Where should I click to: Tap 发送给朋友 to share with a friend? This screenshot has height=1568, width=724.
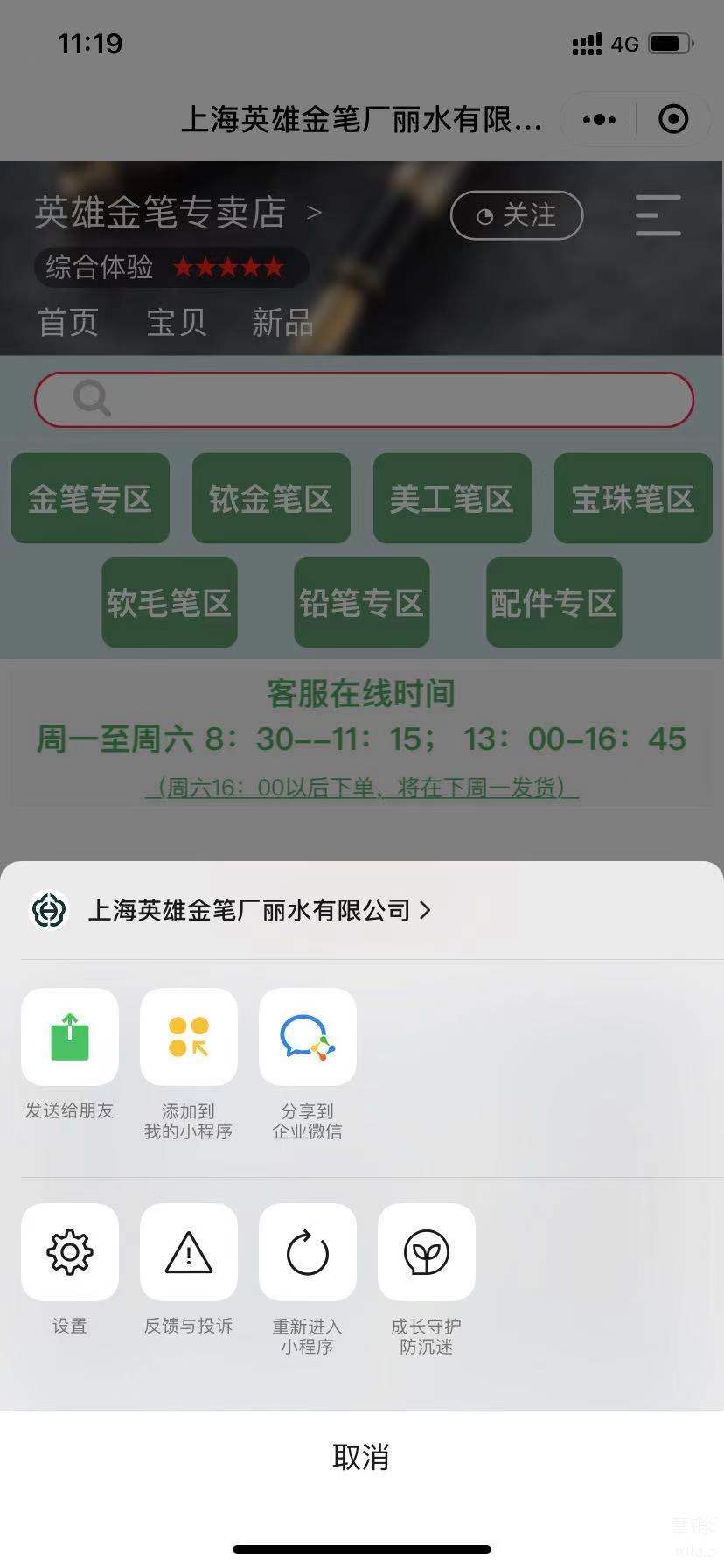(70, 1037)
